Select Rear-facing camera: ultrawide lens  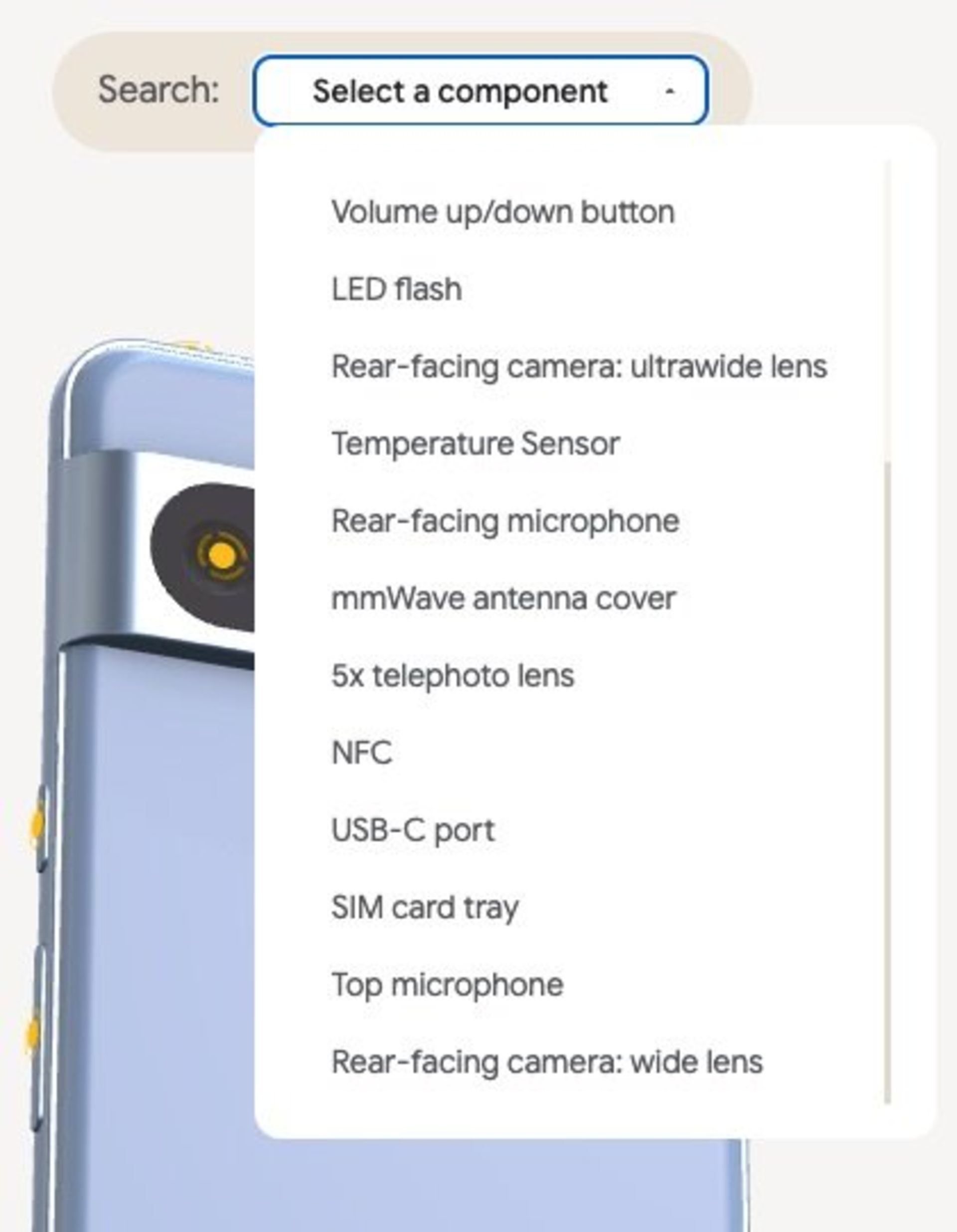point(579,367)
